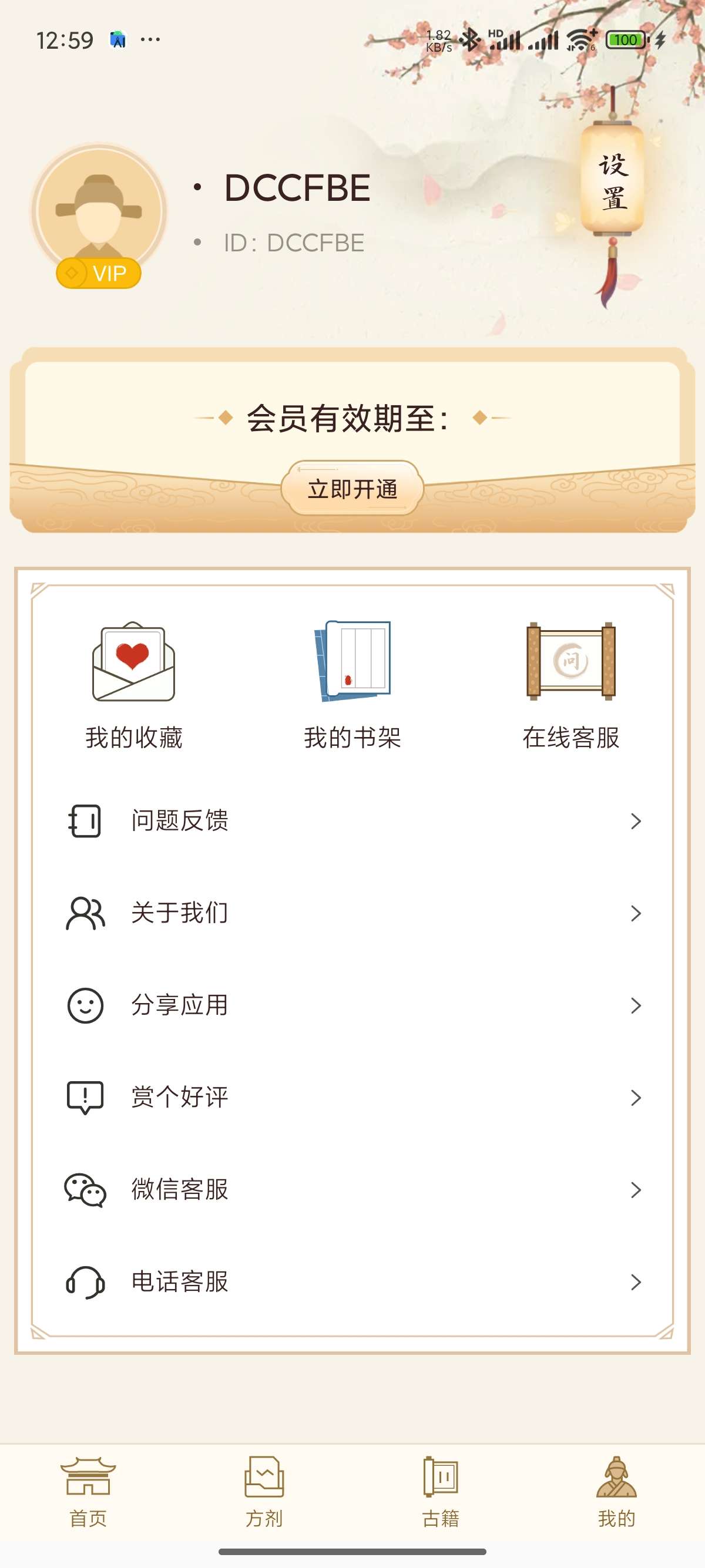The width and height of the screenshot is (705, 1568).
Task: View the 关于我们 about page
Action: 352,913
